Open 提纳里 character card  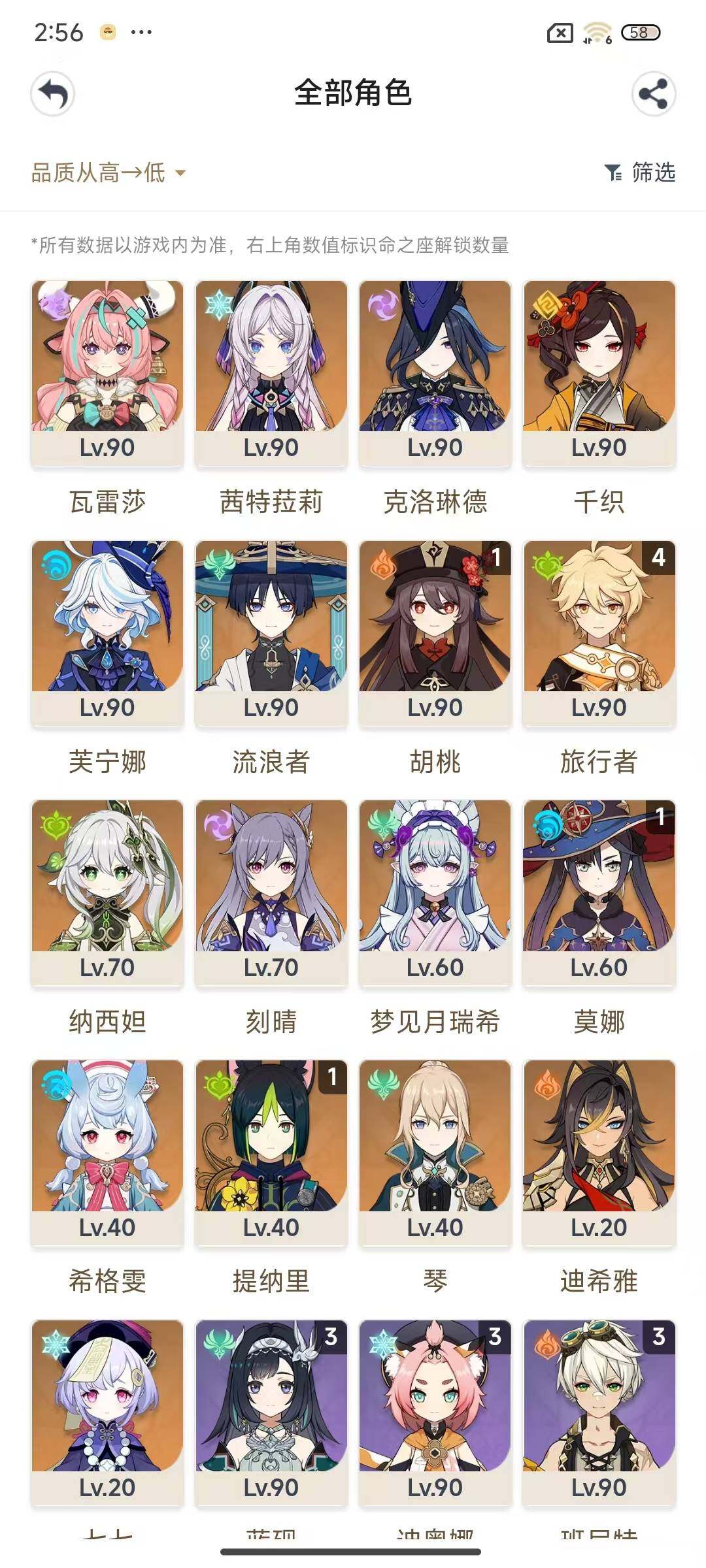click(271, 1152)
